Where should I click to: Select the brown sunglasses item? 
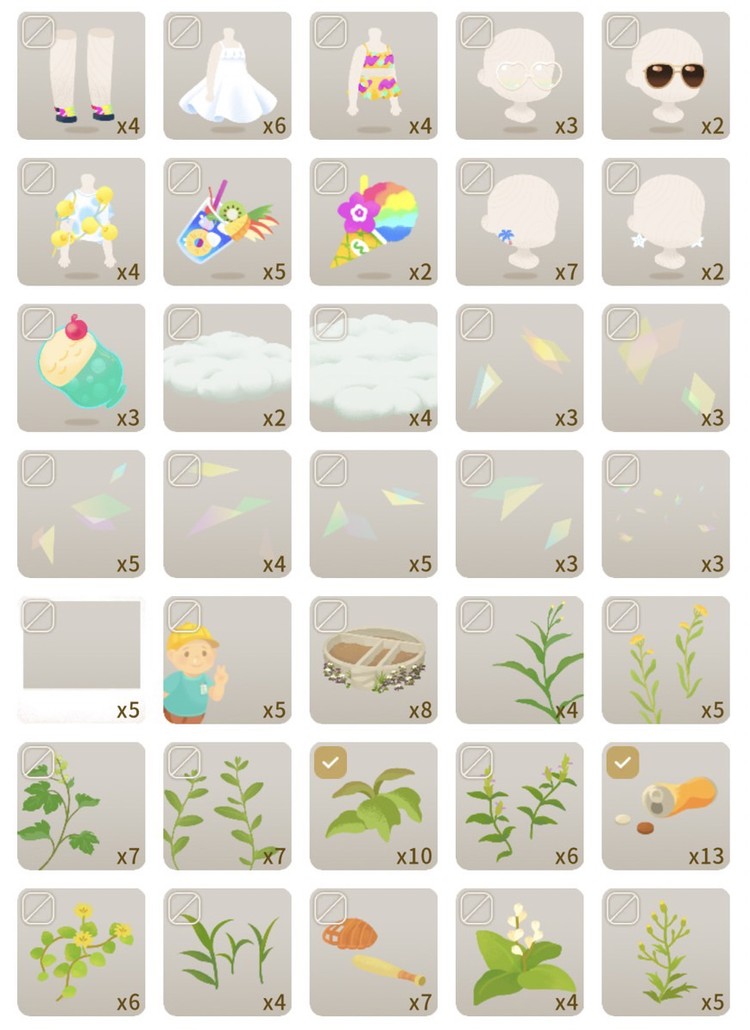pos(666,76)
